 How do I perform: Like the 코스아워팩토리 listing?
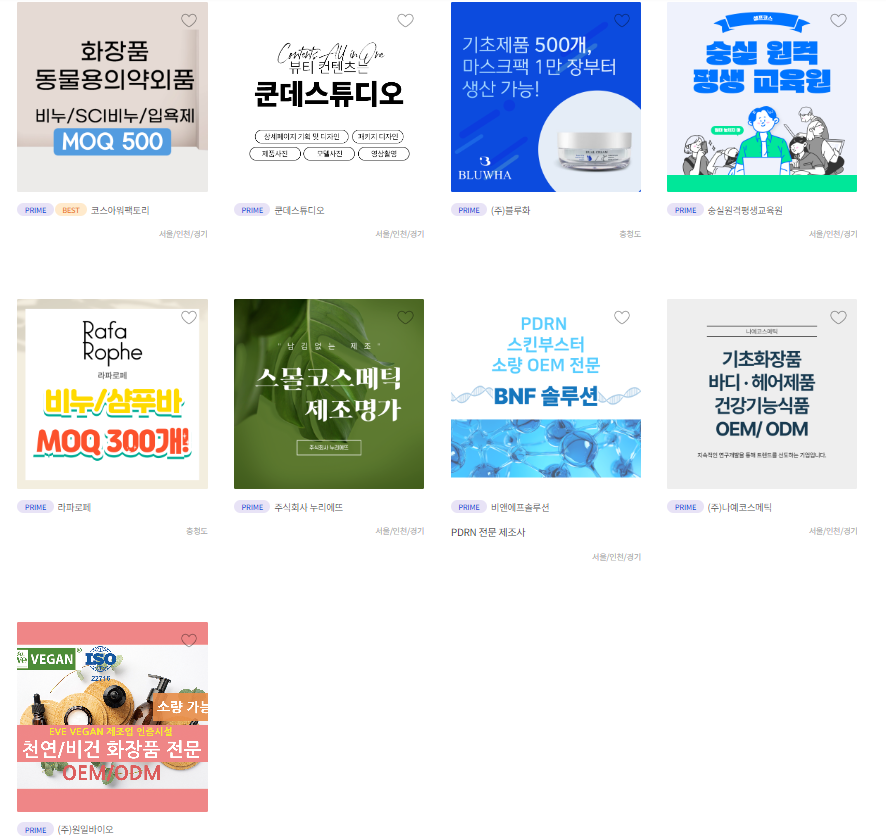click(189, 21)
